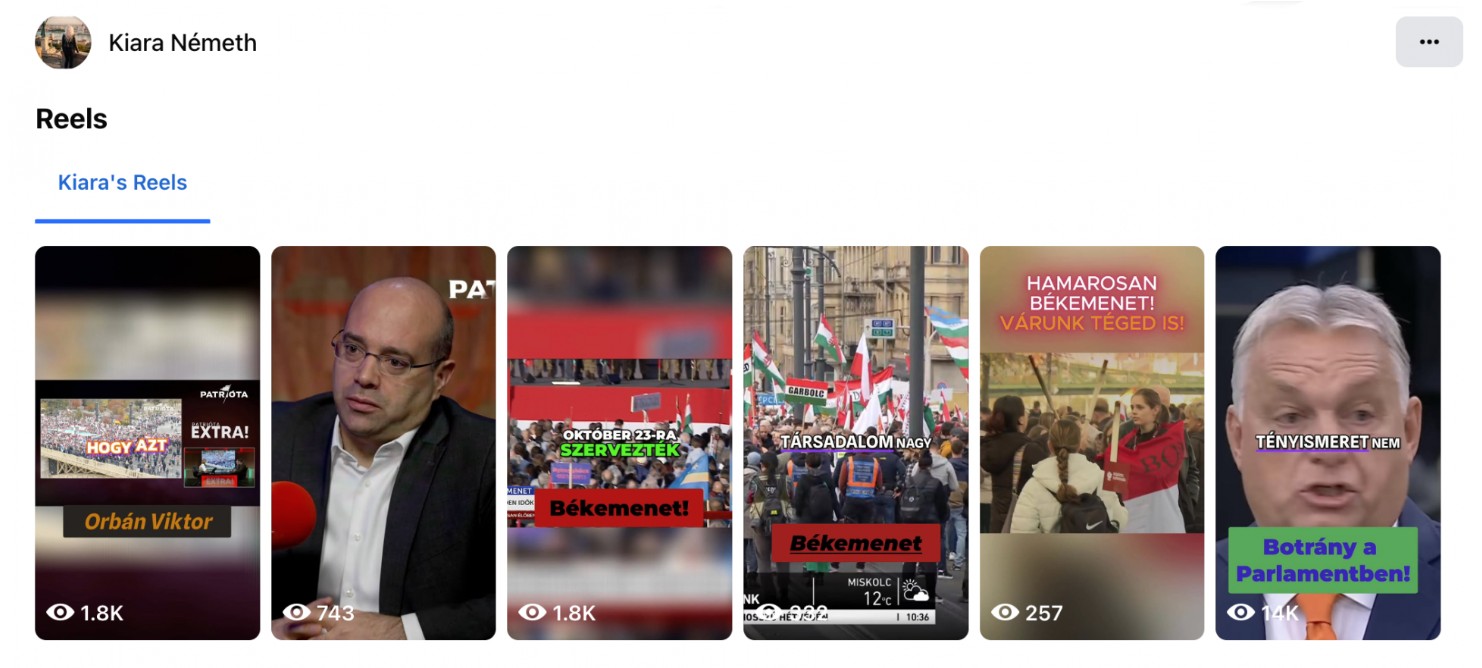This screenshot has height=668, width=1482.
Task: Play the Orbán Viktor reel with 1.8K views
Action: click(147, 442)
